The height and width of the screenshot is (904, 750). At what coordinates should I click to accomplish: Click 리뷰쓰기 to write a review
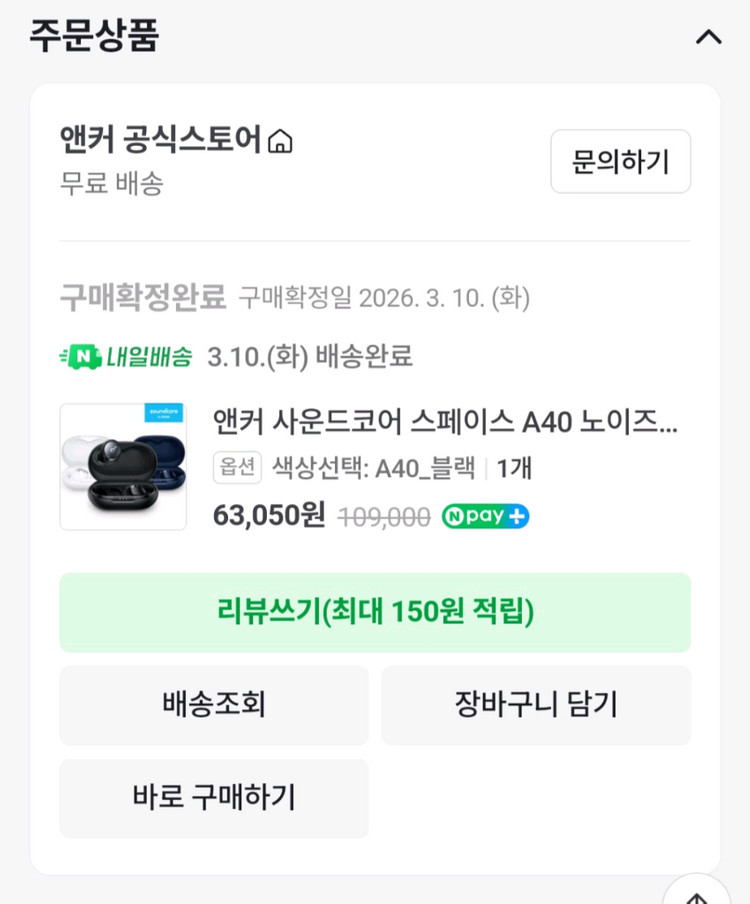coord(375,612)
